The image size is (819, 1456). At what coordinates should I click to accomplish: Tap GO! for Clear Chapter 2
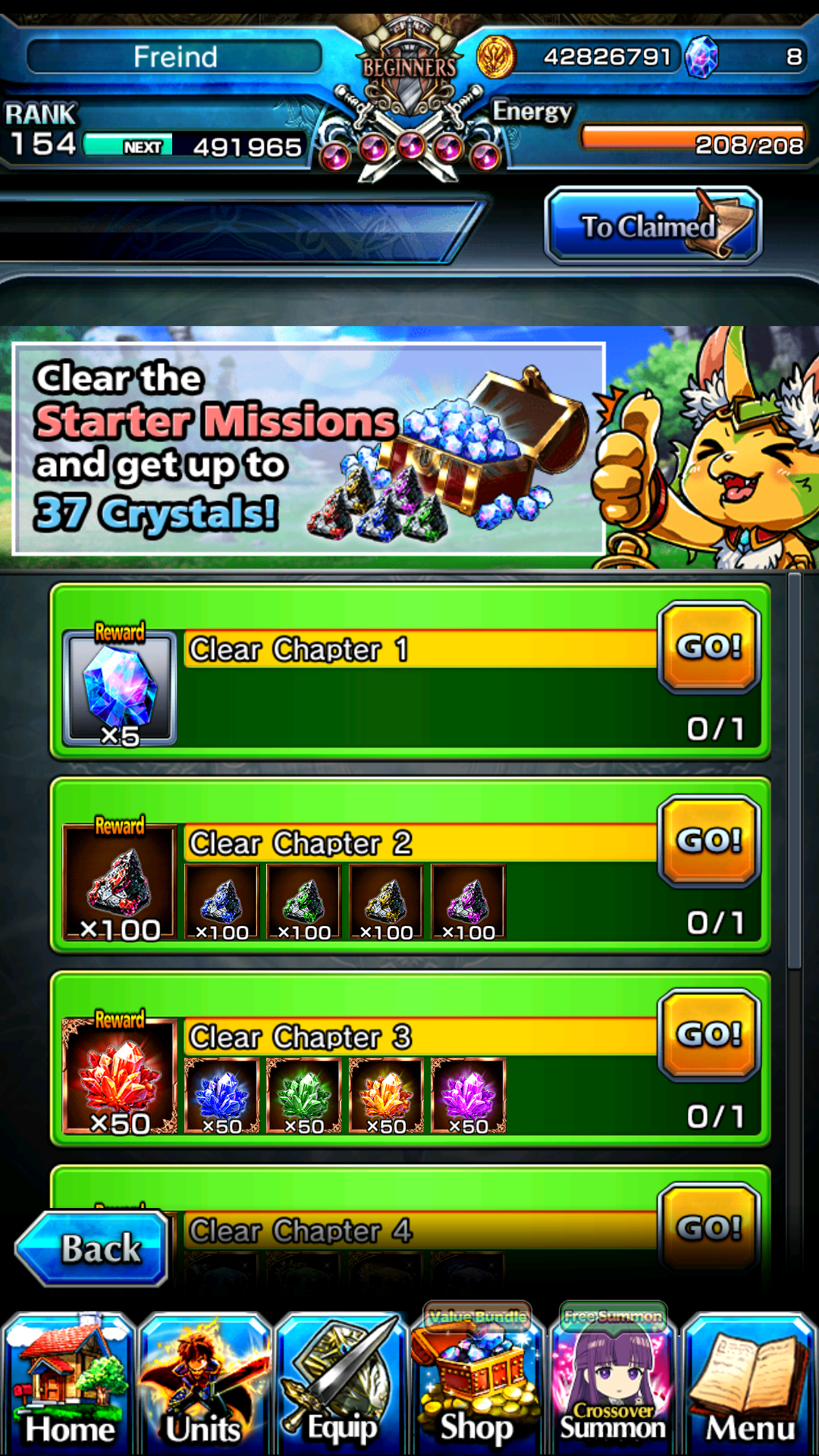pyautogui.click(x=709, y=841)
